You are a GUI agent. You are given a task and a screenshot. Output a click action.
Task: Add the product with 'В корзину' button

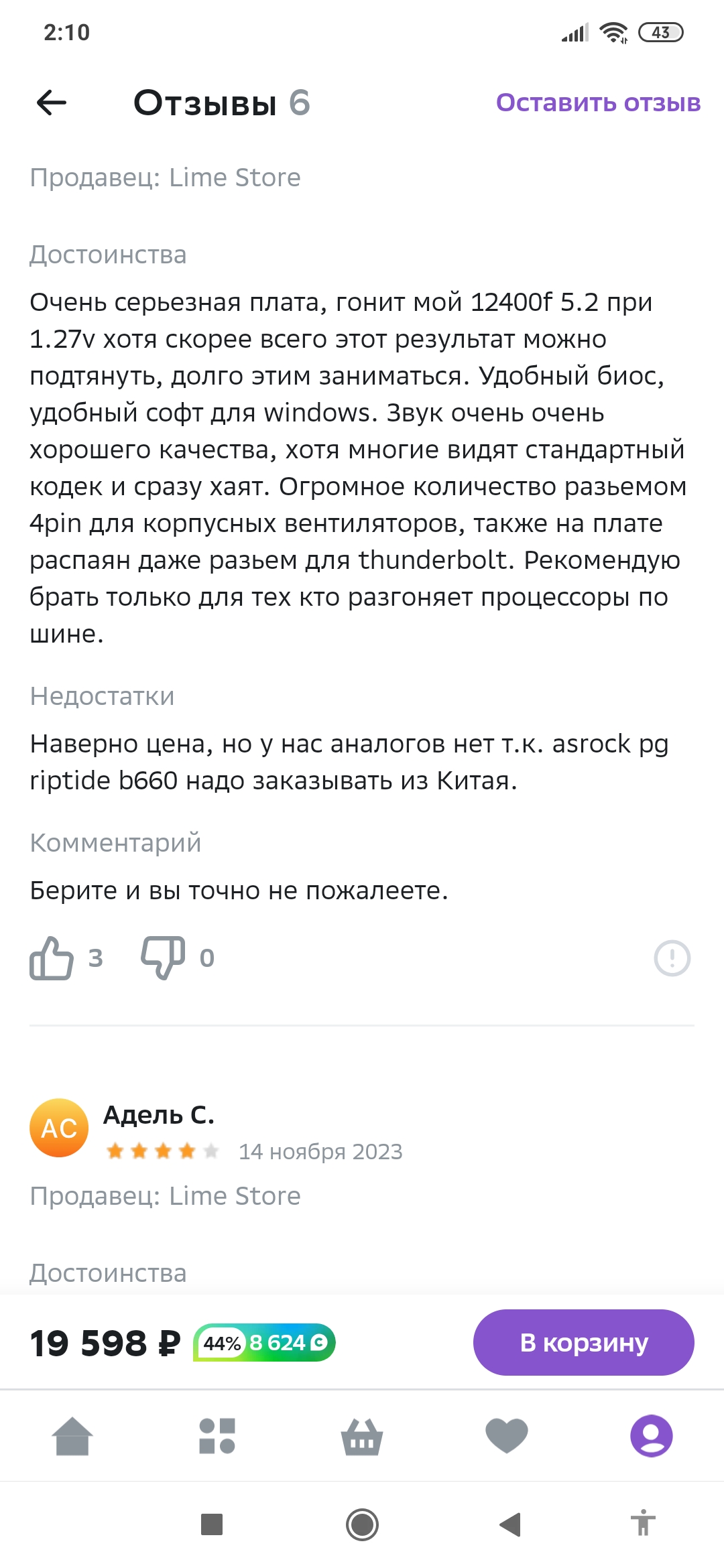coord(583,1343)
